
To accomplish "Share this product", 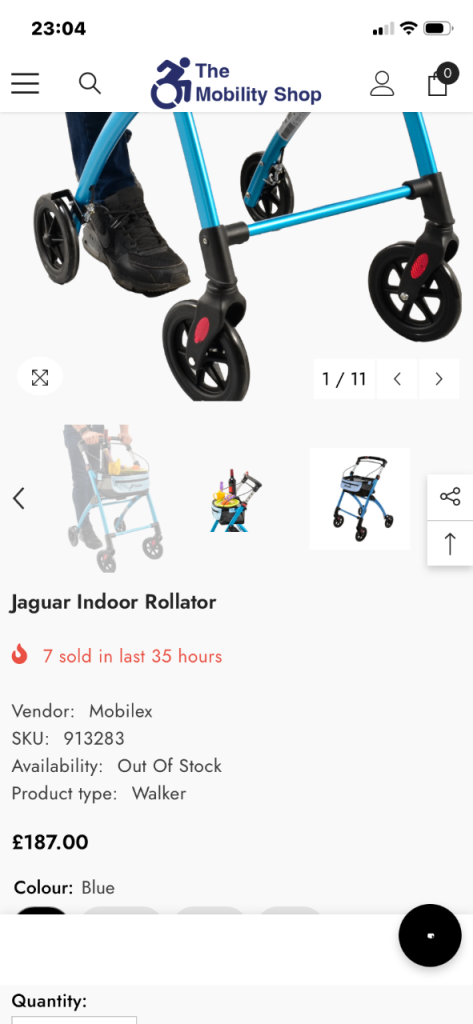I will click(450, 497).
